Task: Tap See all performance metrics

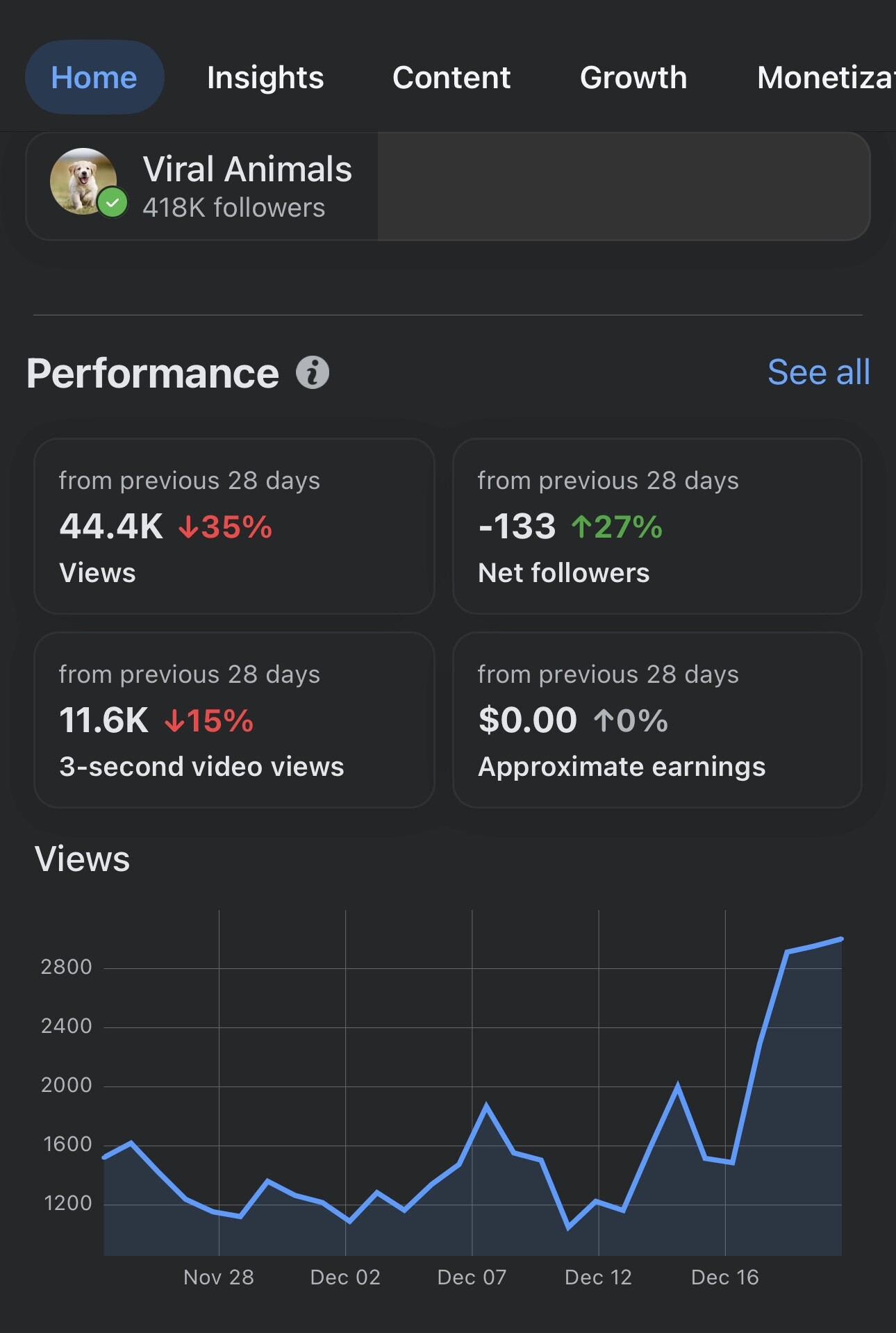Action: point(818,372)
